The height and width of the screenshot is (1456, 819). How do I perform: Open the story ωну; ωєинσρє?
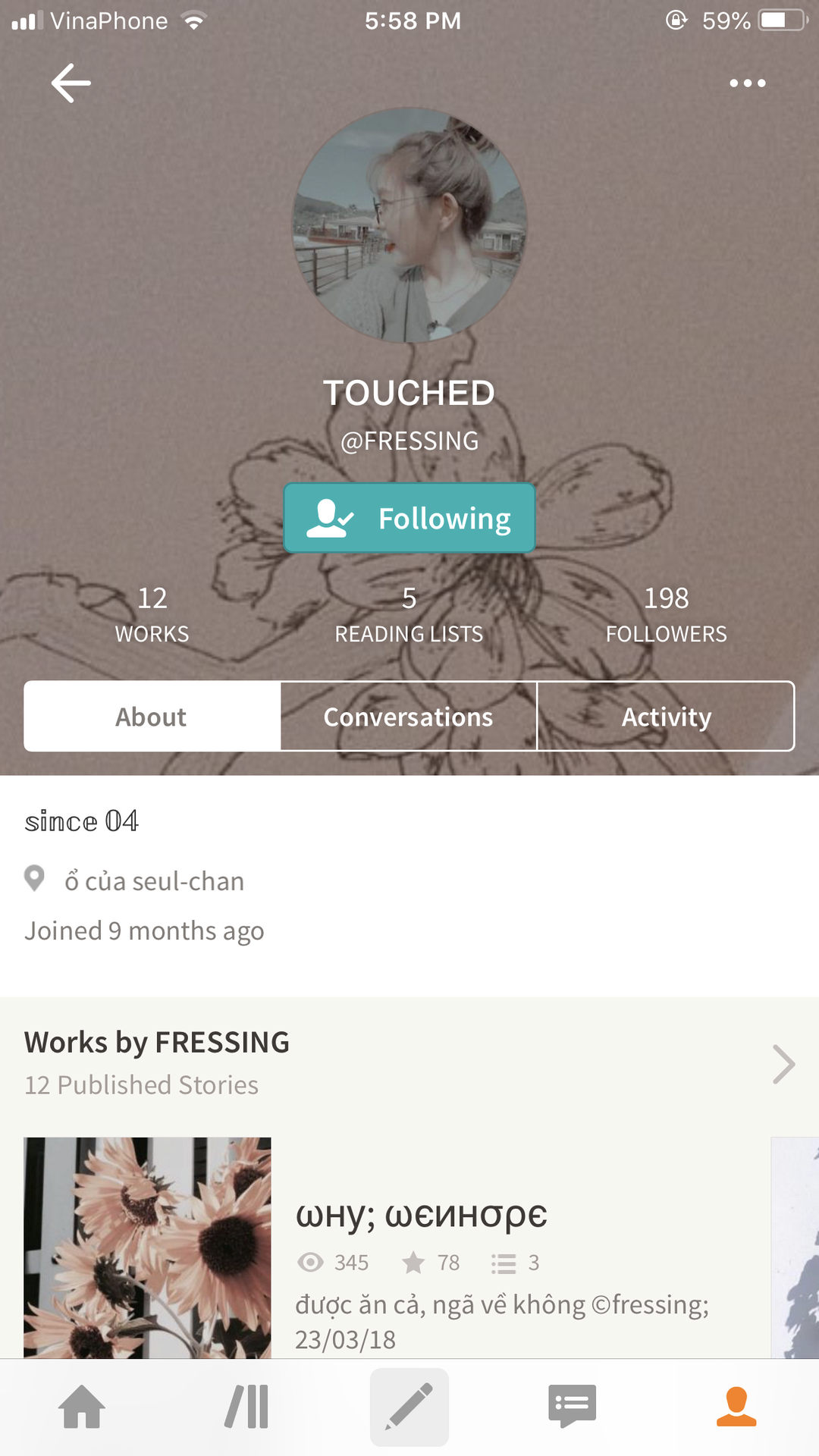421,1215
